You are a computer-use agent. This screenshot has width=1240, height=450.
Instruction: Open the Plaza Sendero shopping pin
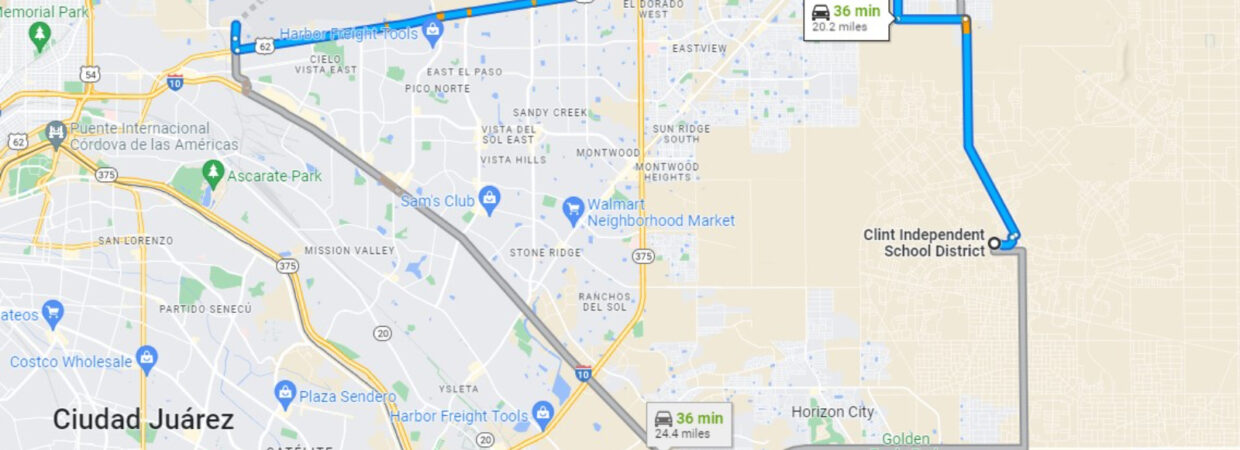(286, 390)
